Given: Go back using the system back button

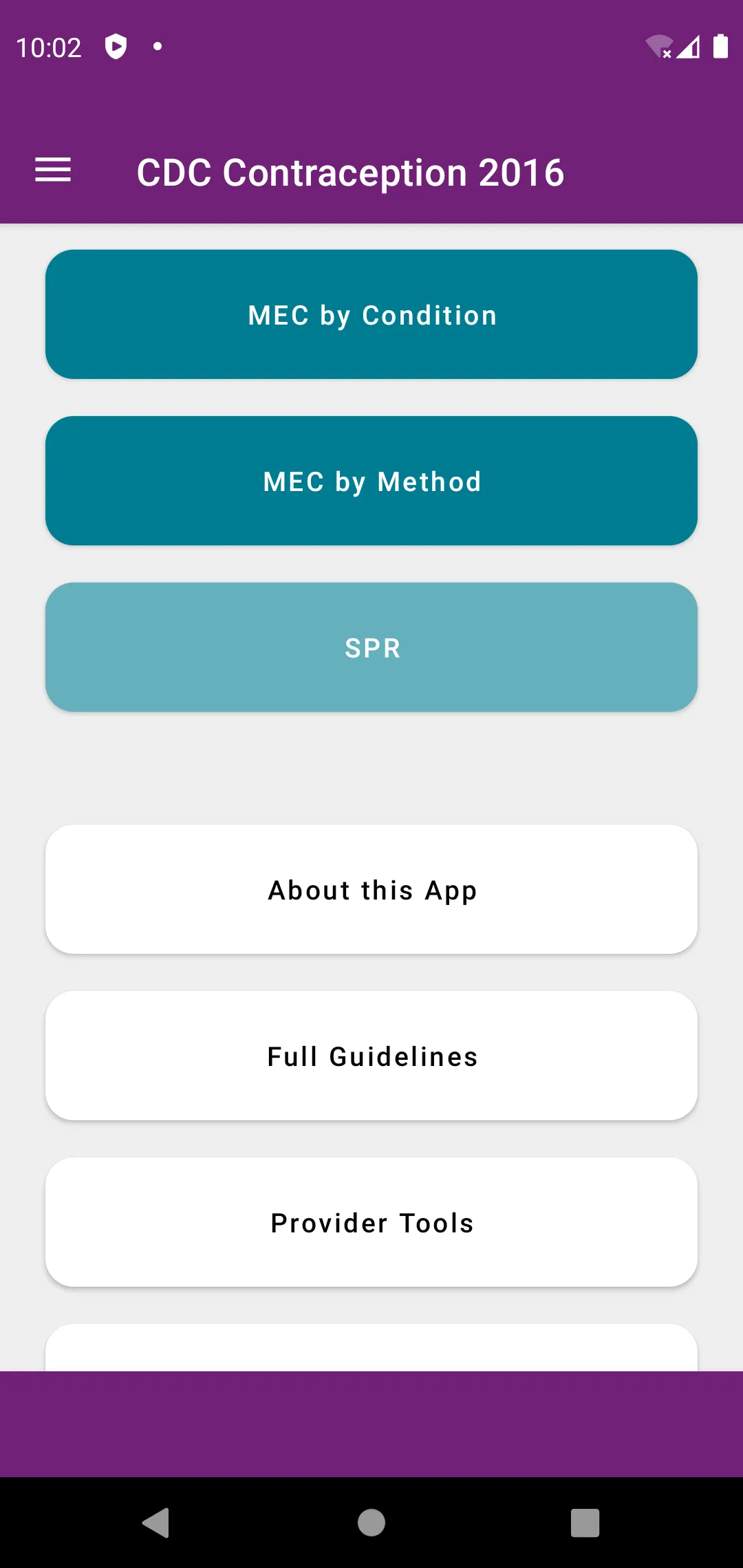Looking at the screenshot, I should point(156,1522).
